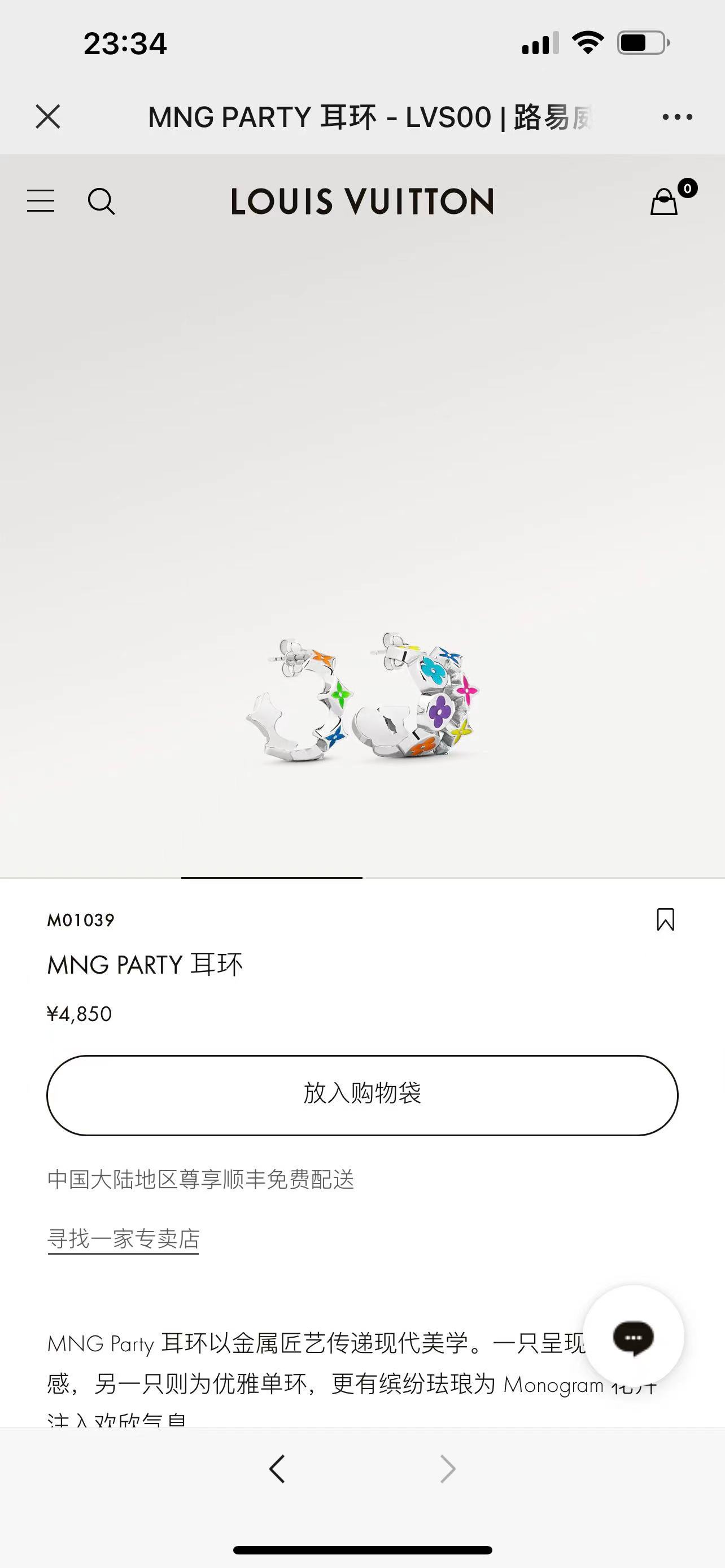
Task: Follow the 寻找一家专卖店 link
Action: pyautogui.click(x=124, y=1239)
